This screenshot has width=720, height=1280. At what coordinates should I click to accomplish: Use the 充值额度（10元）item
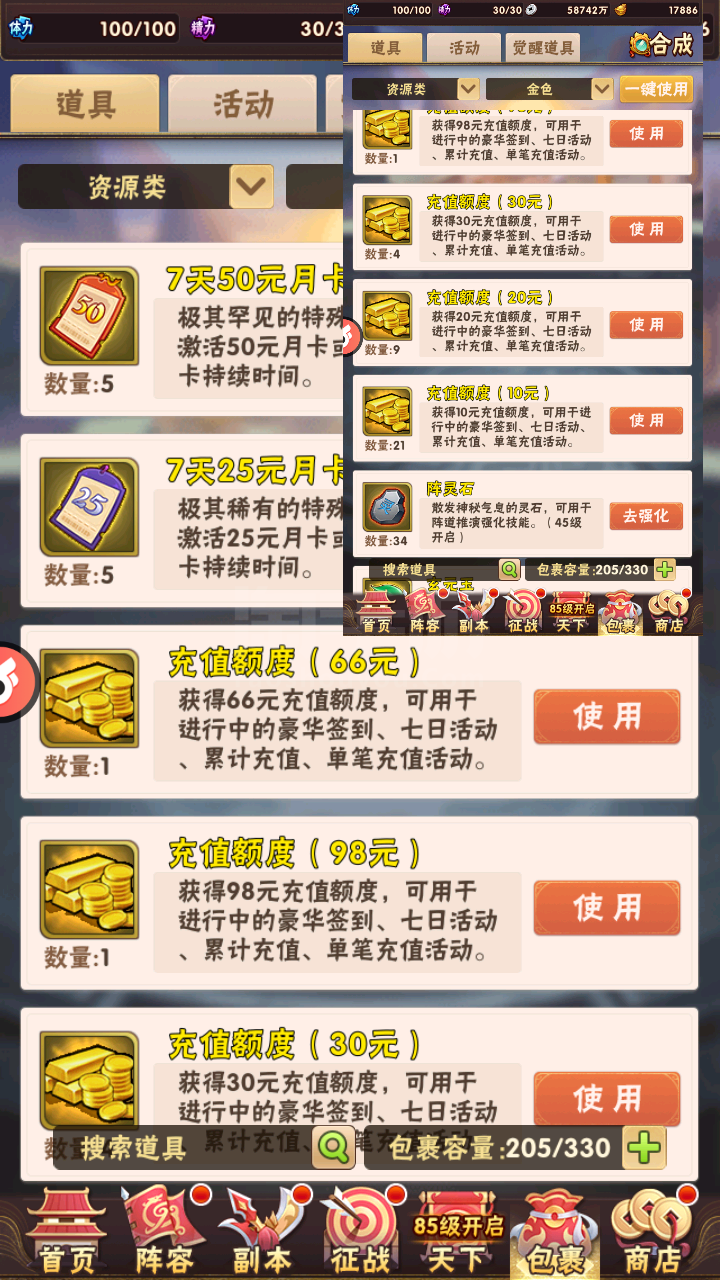646,420
